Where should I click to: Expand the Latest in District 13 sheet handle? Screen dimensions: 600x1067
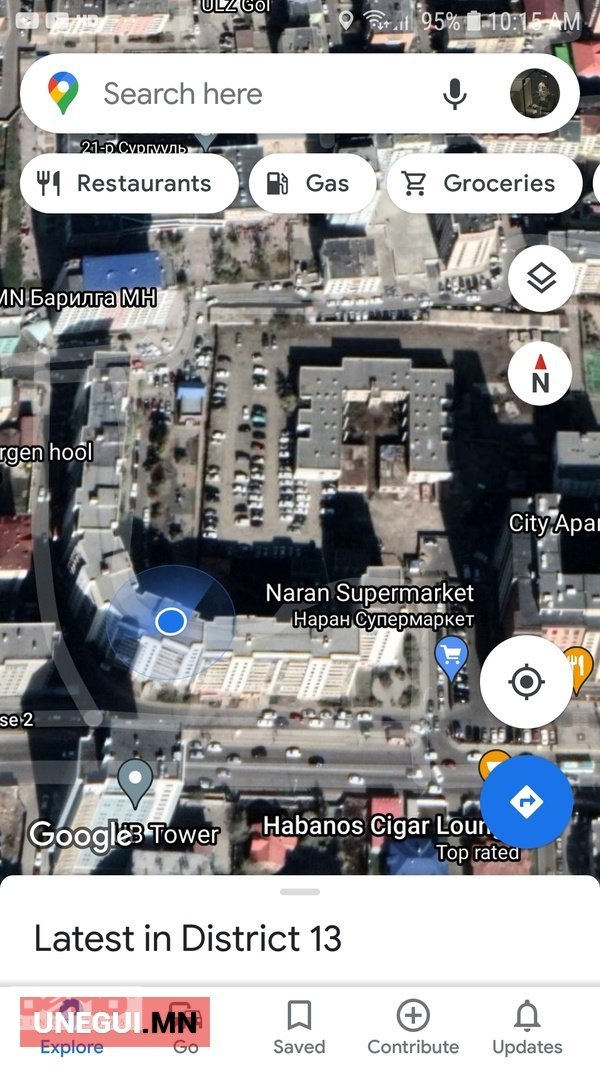click(x=300, y=891)
